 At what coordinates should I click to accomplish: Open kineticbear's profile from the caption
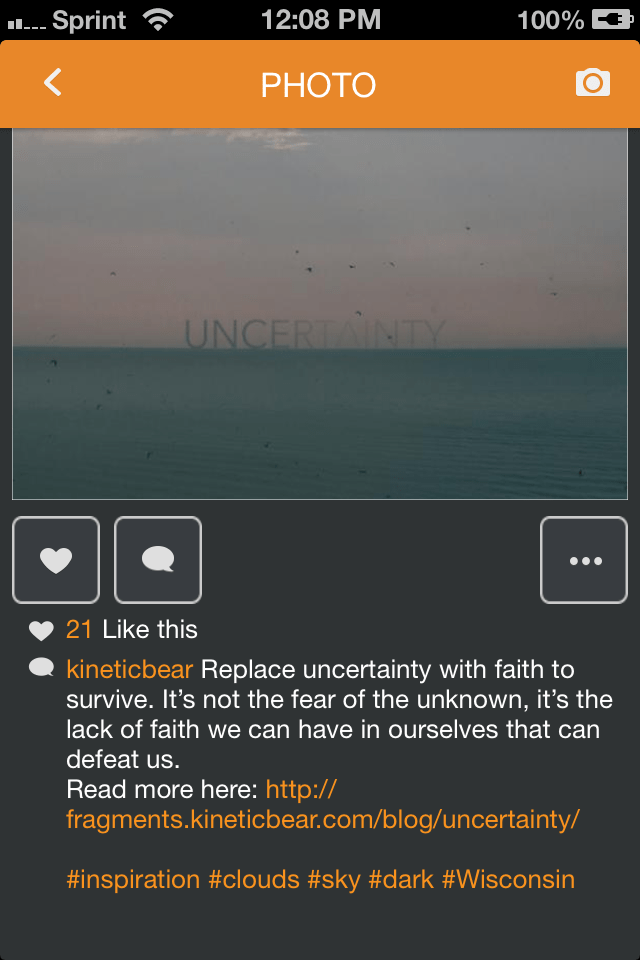pyautogui.click(x=129, y=669)
